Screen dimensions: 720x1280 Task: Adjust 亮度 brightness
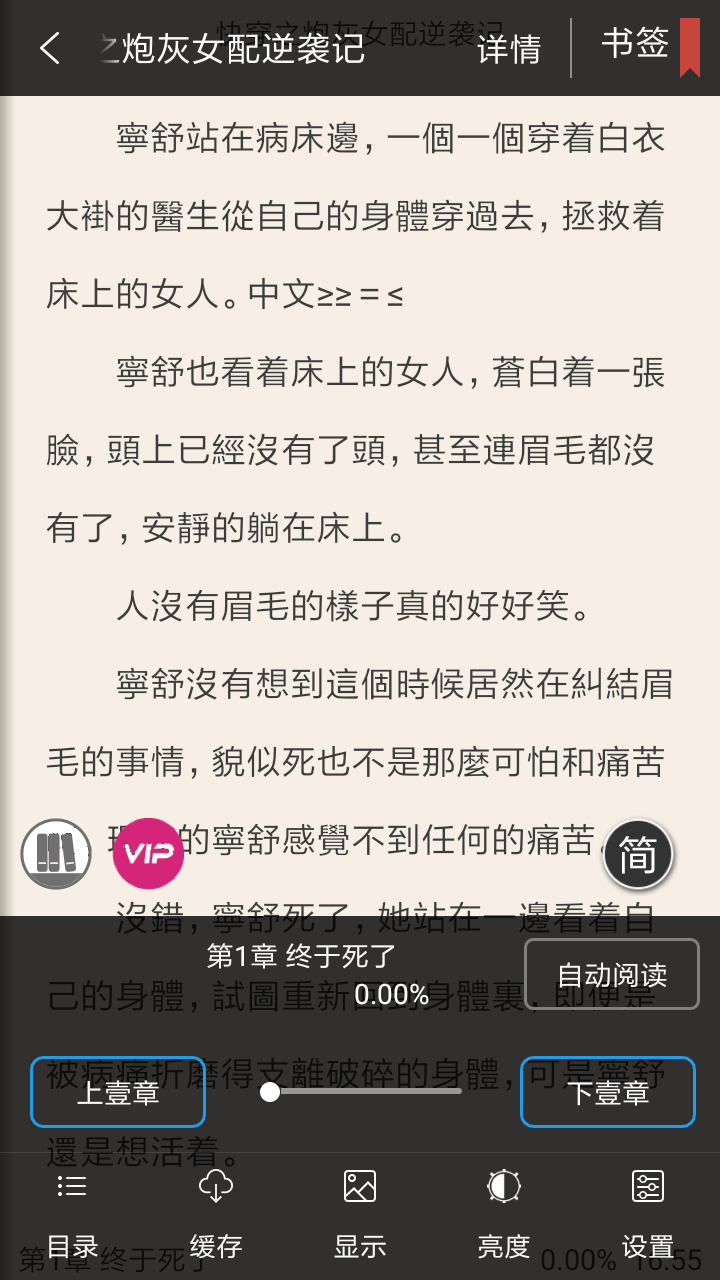click(504, 1215)
